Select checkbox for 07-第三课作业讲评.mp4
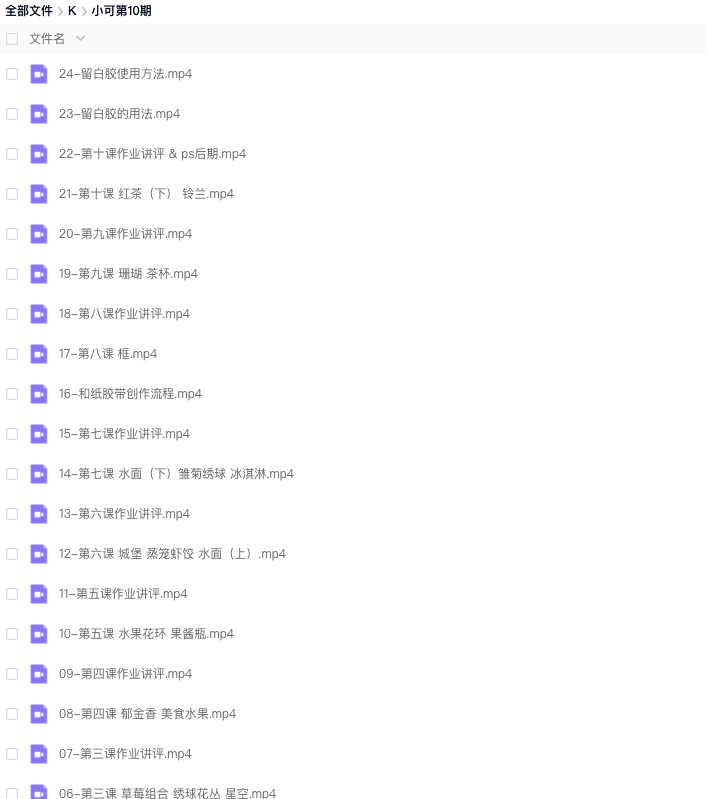The width and height of the screenshot is (707, 799). pos(12,754)
